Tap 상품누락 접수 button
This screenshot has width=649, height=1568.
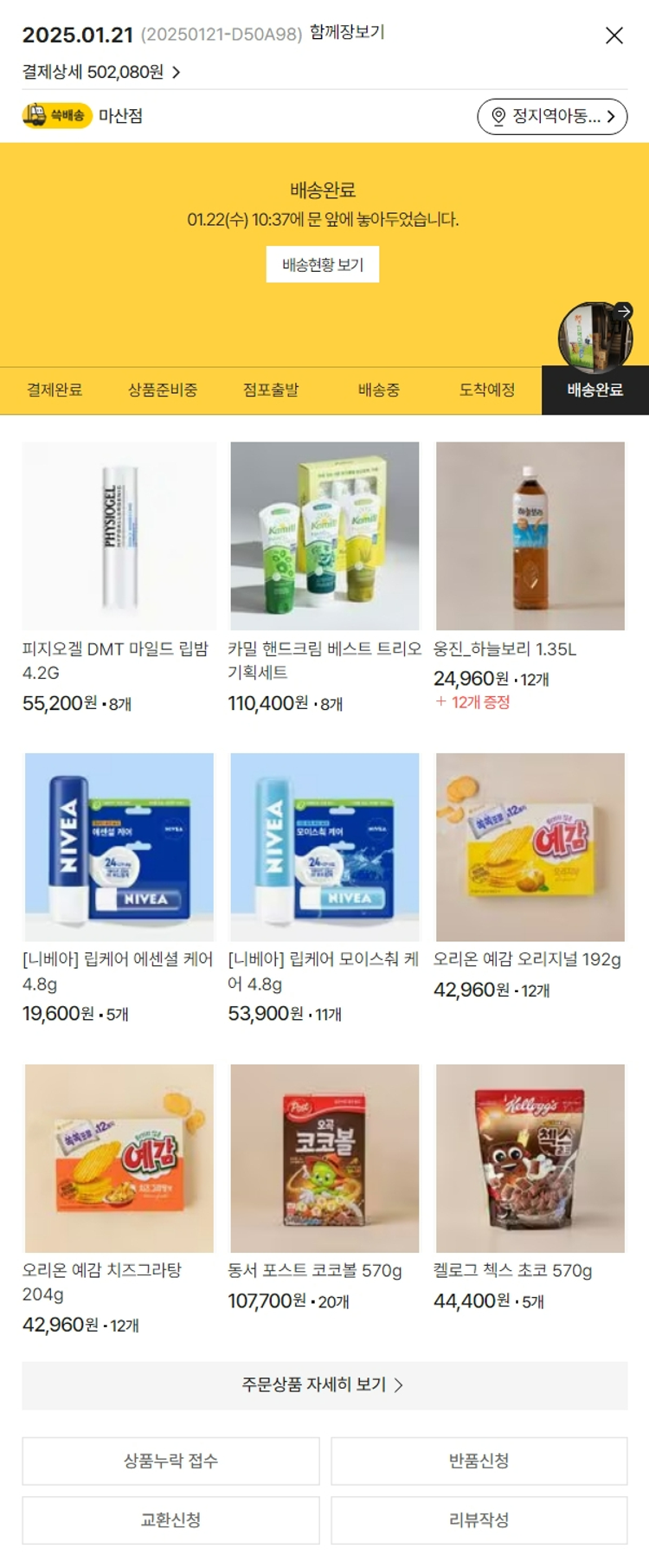pos(170,1462)
